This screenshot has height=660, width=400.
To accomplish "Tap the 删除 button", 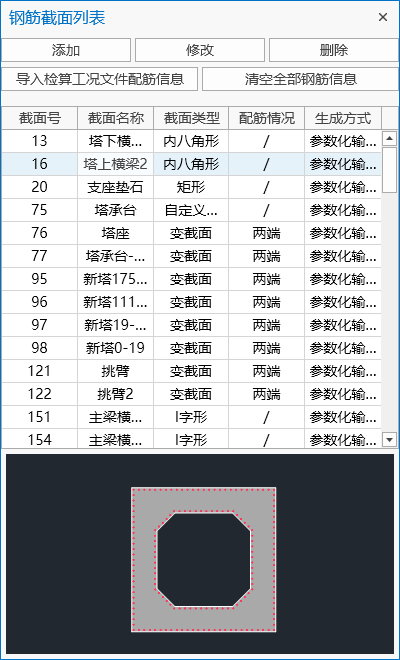I will click(x=334, y=50).
